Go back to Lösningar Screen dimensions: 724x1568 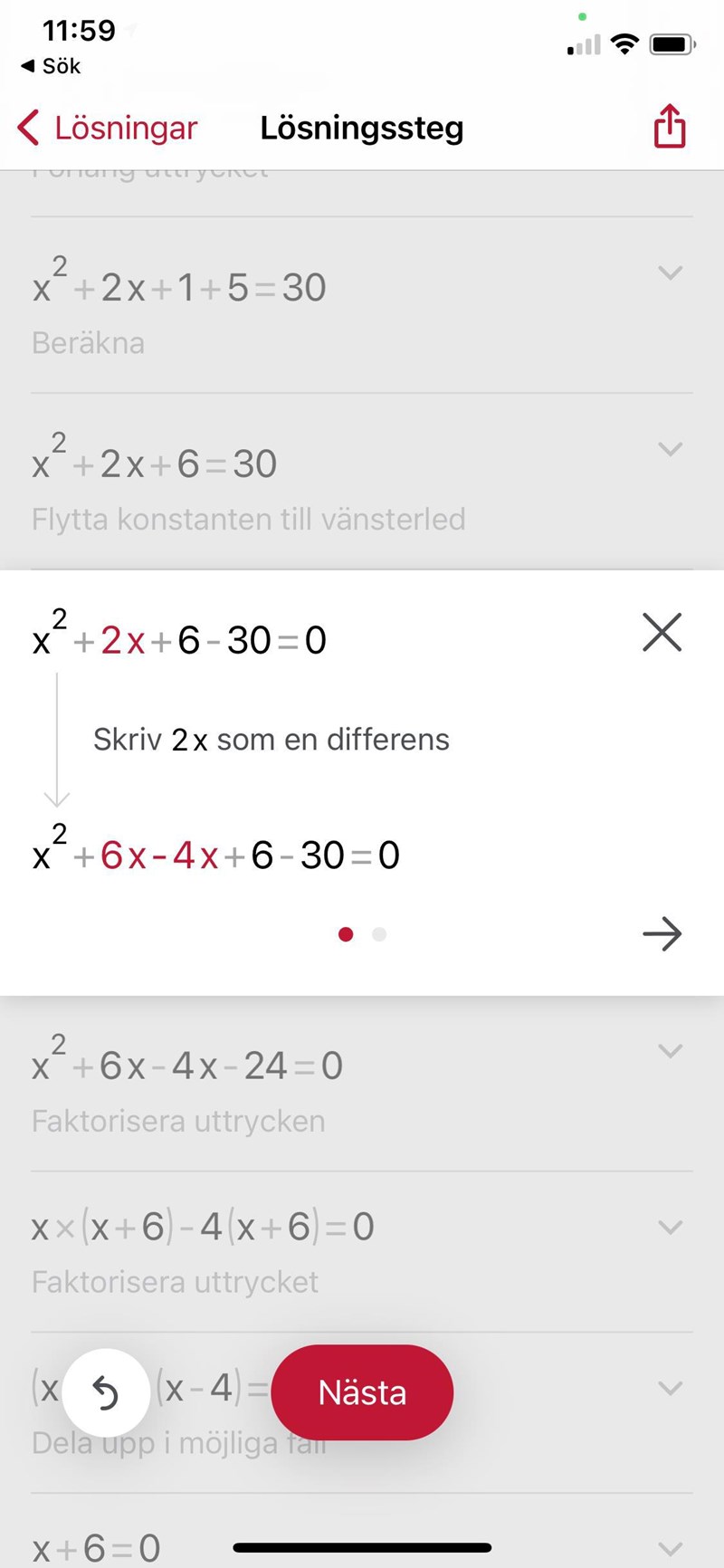click(x=107, y=128)
